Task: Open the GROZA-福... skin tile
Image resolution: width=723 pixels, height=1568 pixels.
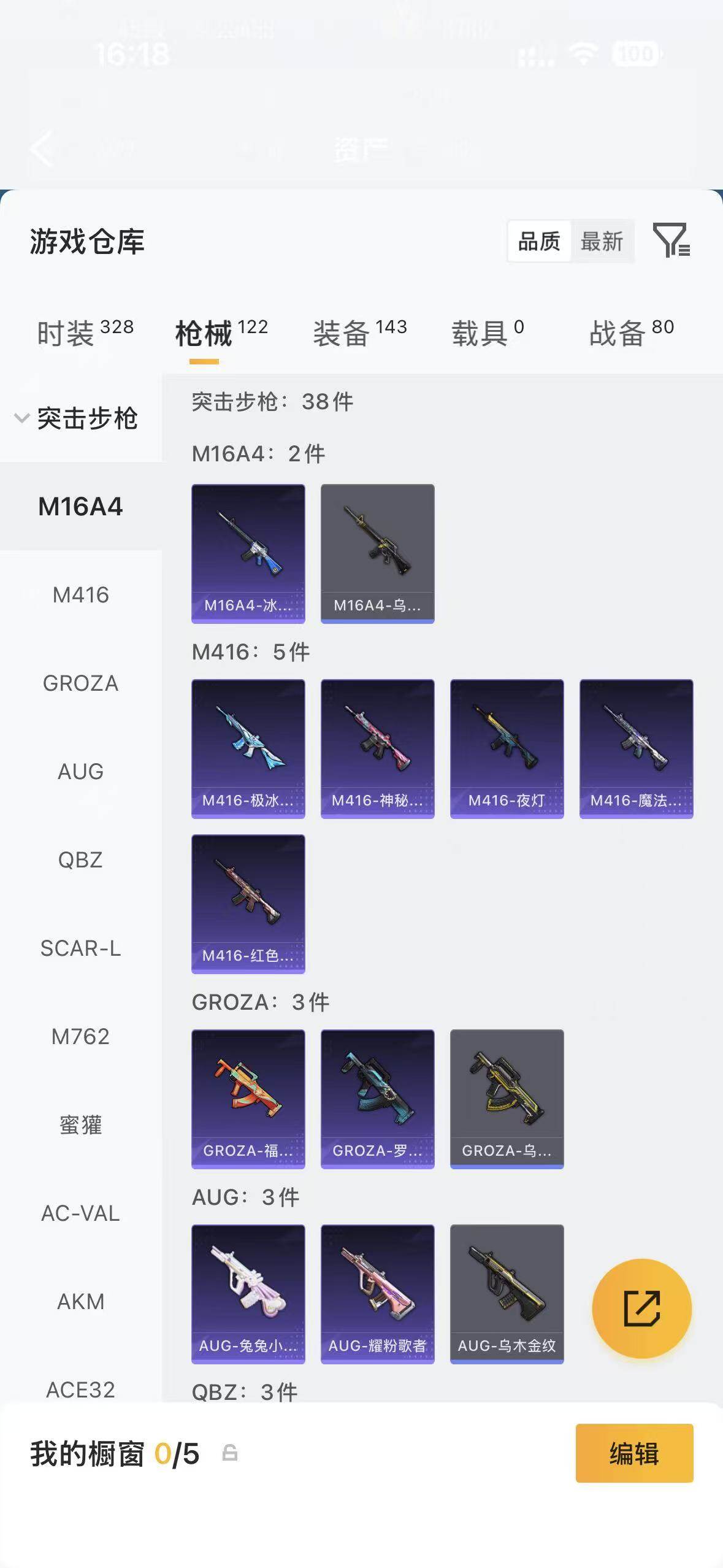Action: [x=248, y=1099]
